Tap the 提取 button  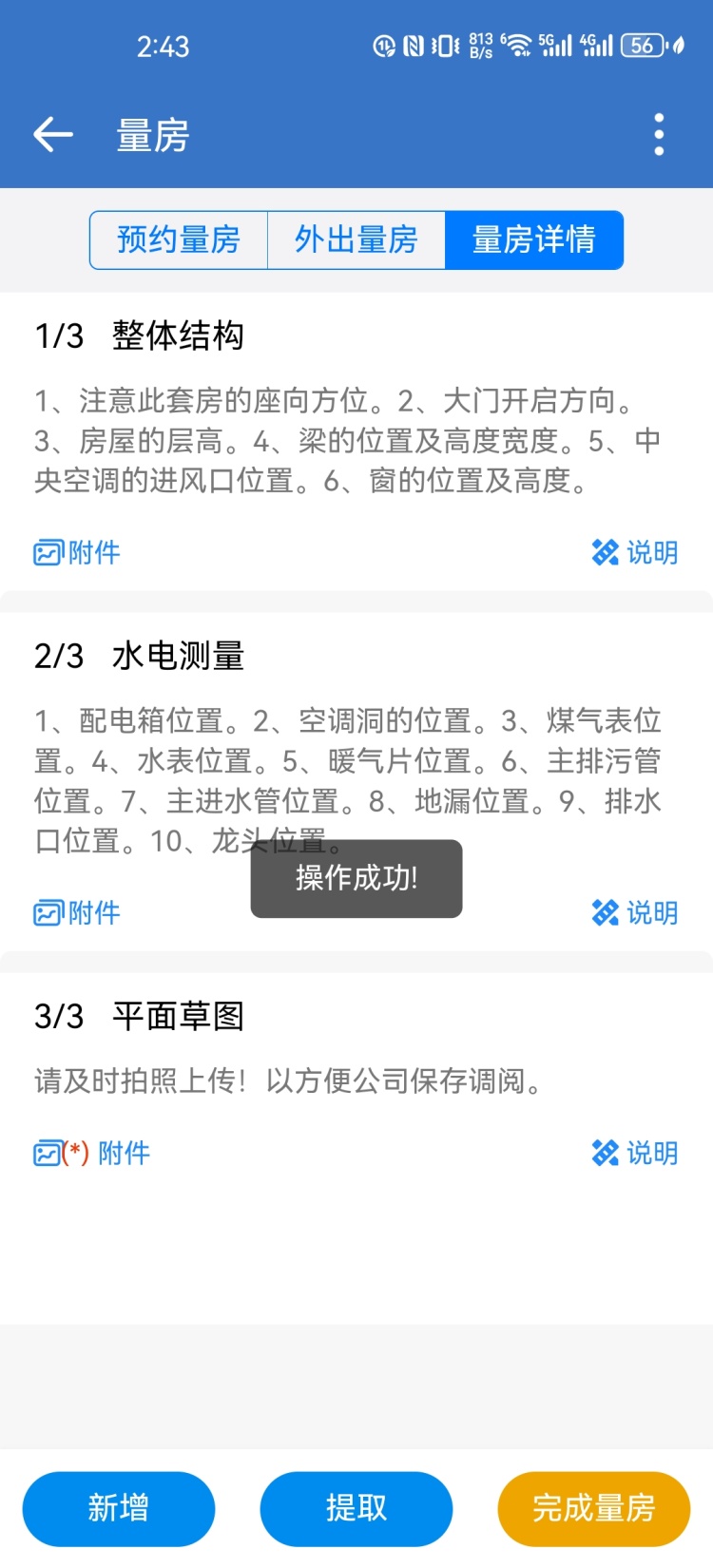tap(356, 1508)
